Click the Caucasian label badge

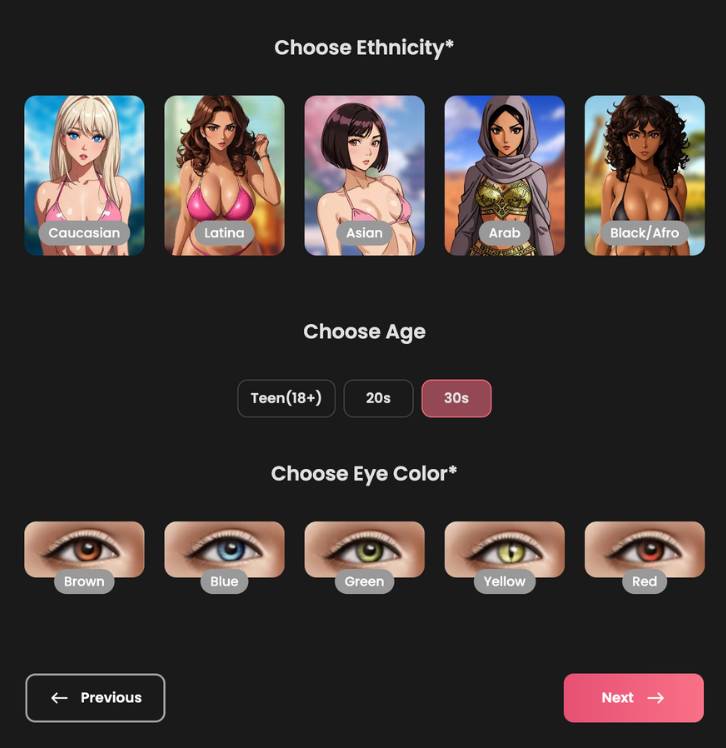tap(84, 232)
